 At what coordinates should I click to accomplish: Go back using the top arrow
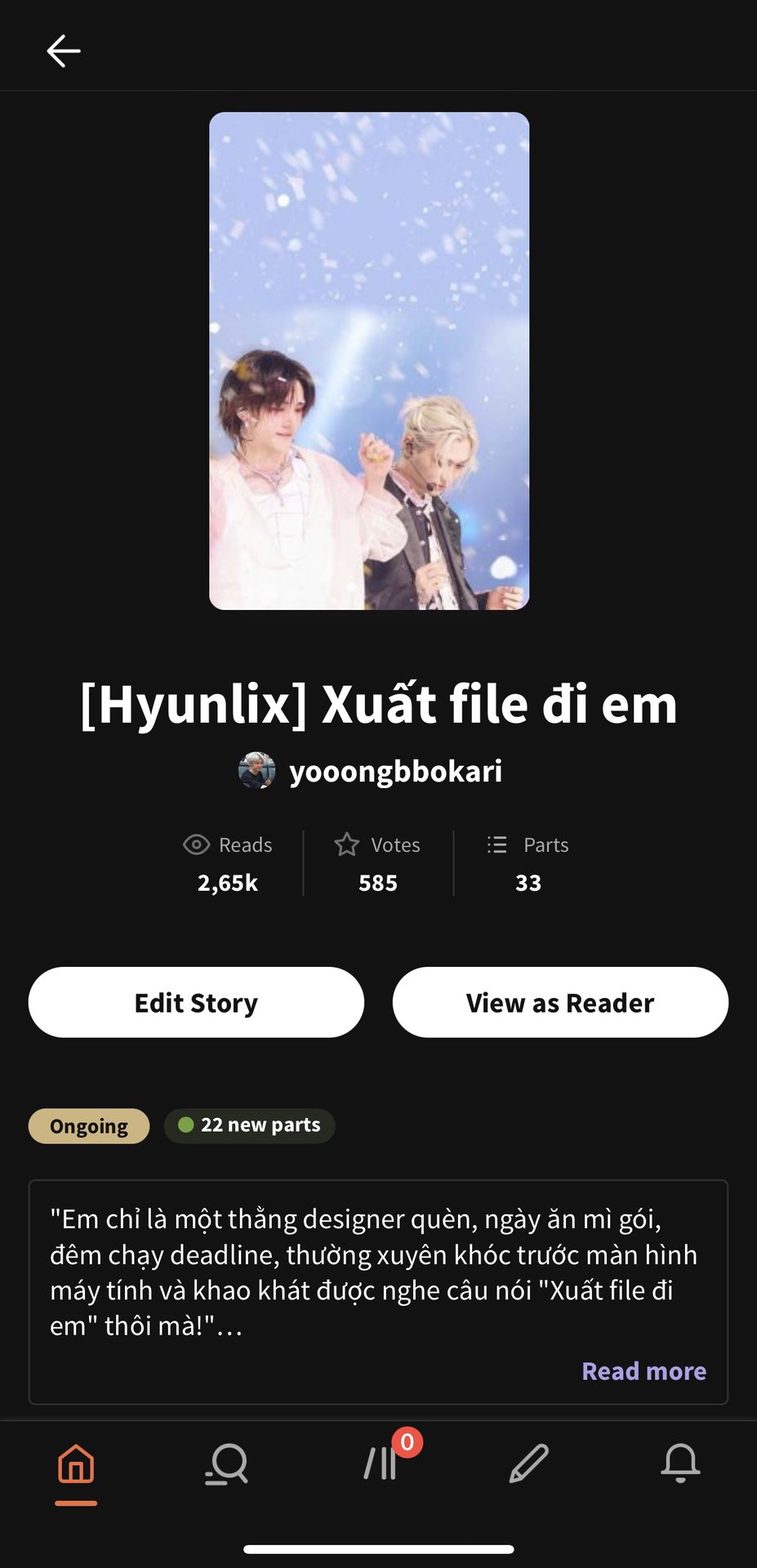point(63,51)
